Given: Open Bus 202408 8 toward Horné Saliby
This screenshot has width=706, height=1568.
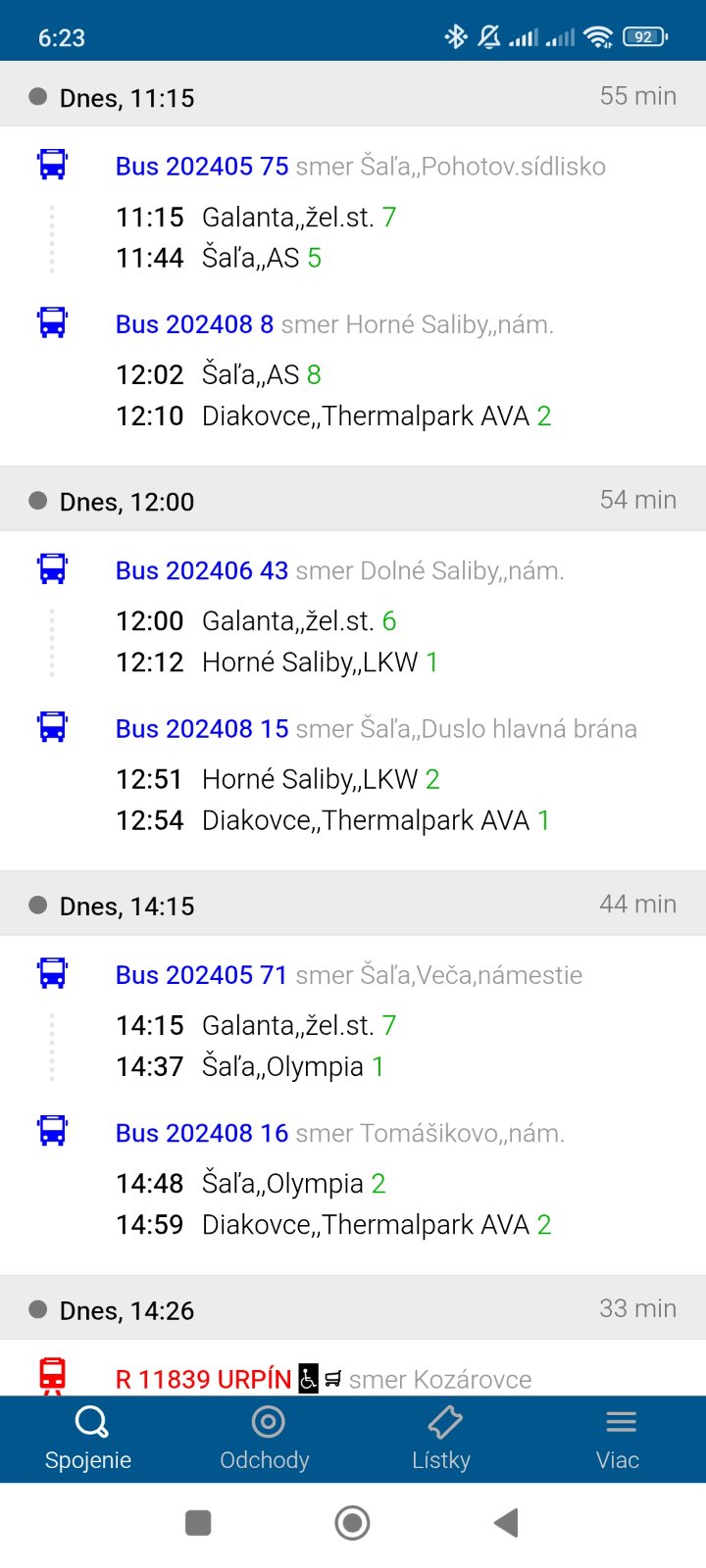Looking at the screenshot, I should tap(194, 324).
